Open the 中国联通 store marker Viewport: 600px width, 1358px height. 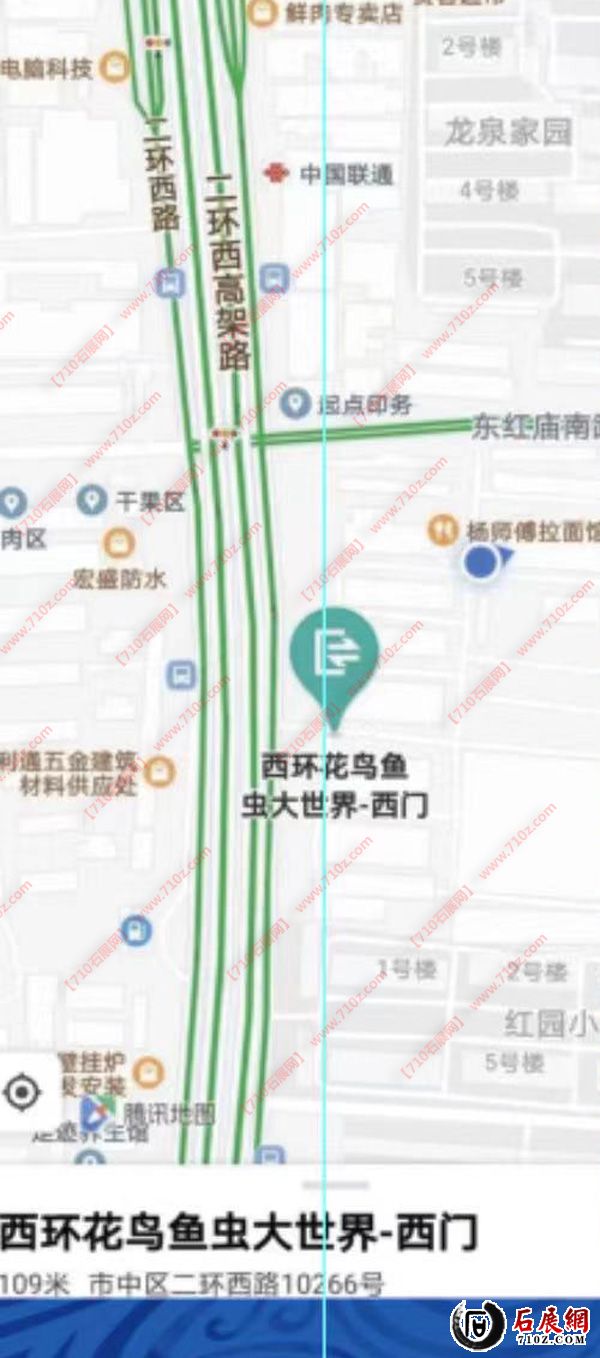pos(277,173)
